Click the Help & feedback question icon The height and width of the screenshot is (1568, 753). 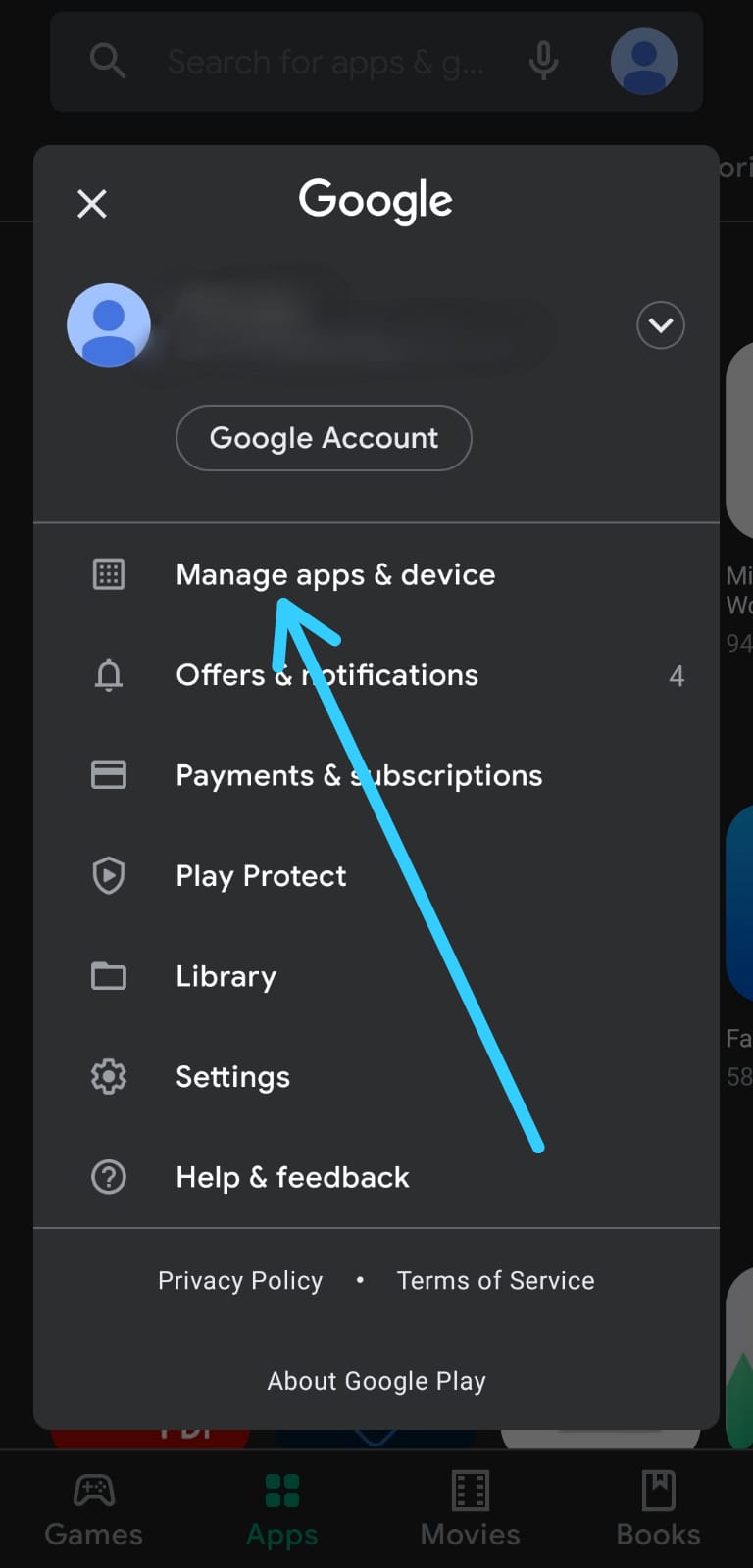pyautogui.click(x=108, y=1177)
